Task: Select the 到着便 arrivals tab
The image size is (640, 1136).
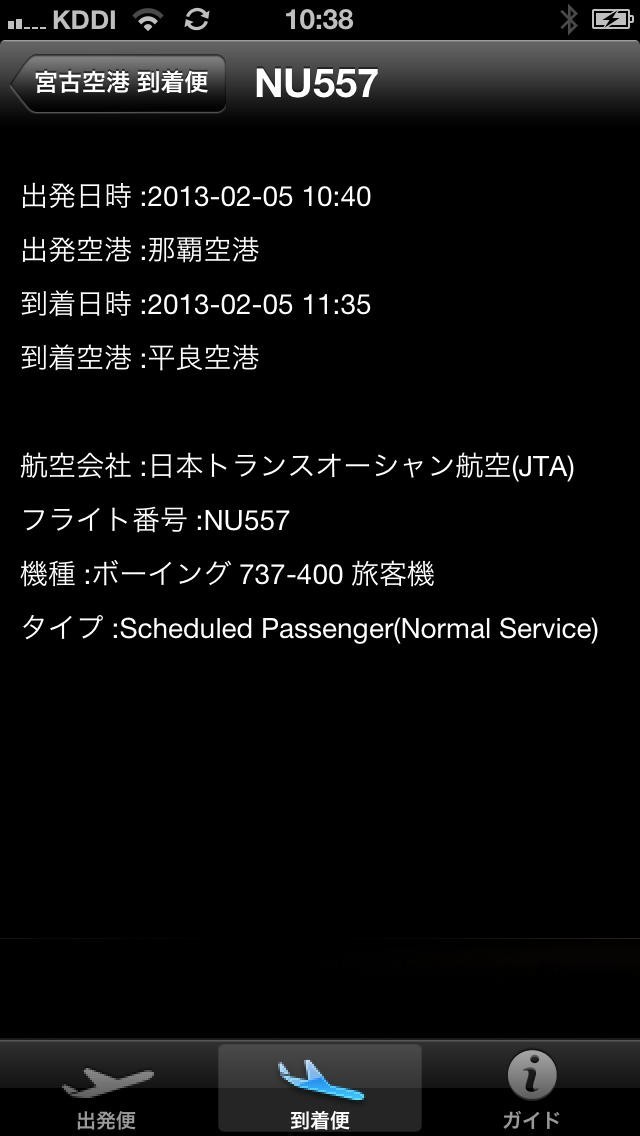Action: click(320, 1090)
